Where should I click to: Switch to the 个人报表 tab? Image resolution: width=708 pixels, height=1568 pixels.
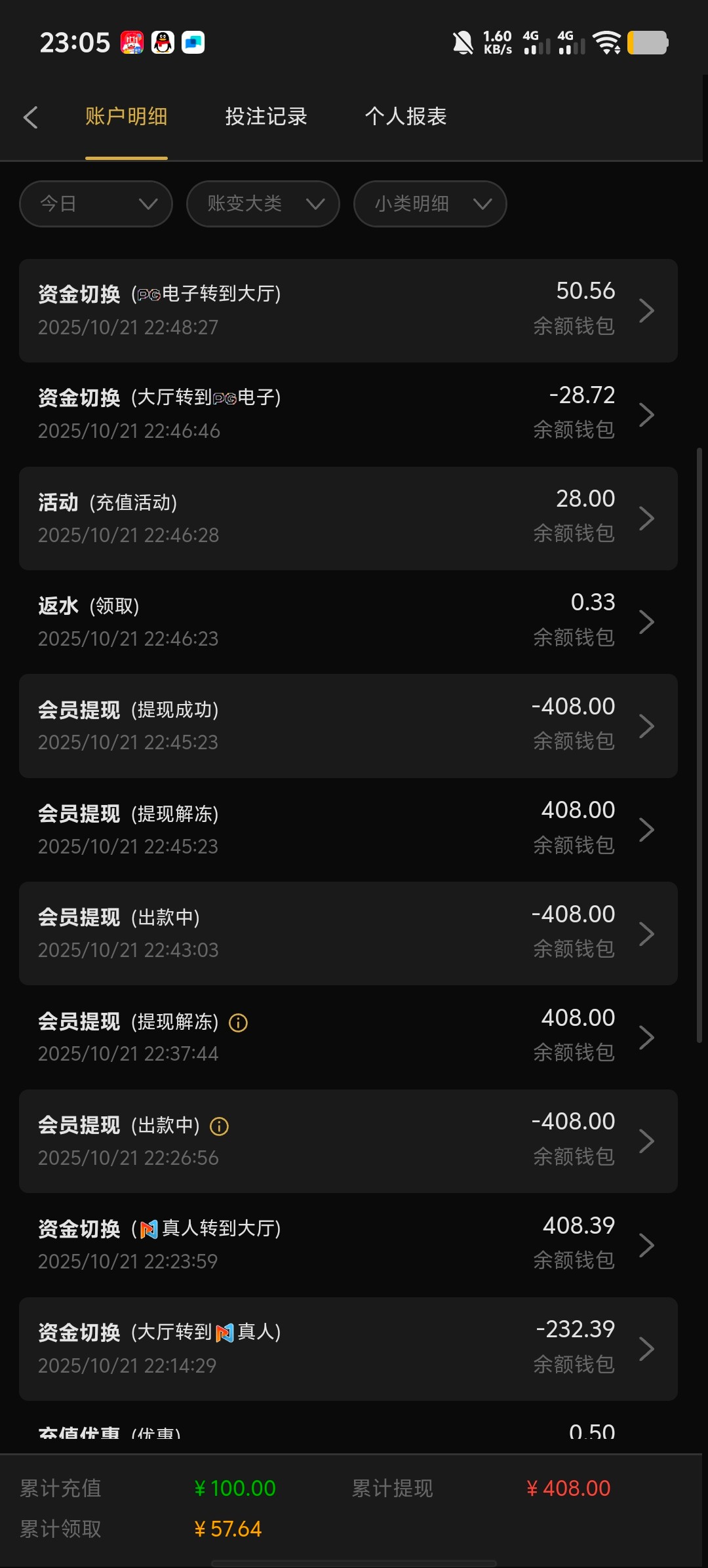coord(405,117)
